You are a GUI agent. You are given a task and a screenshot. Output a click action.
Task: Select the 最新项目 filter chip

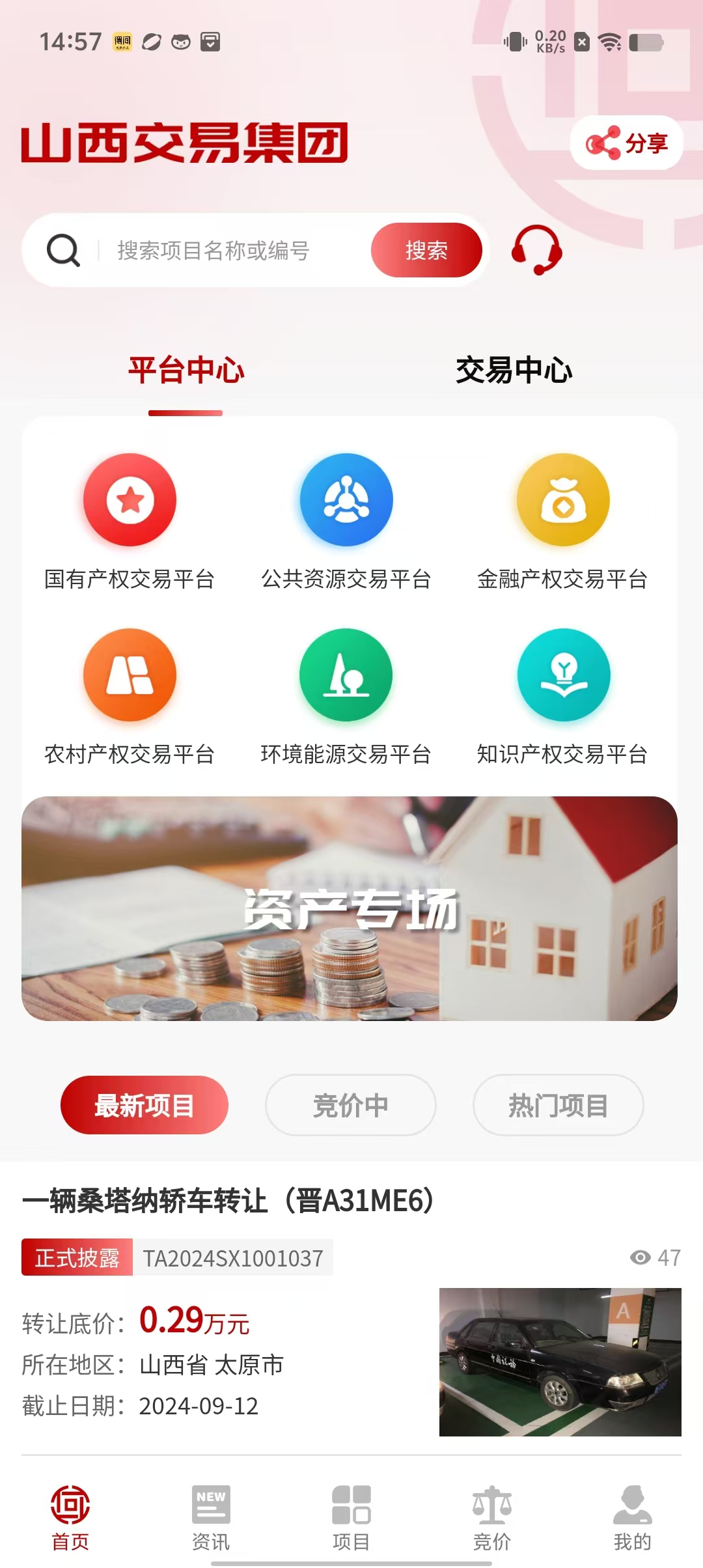pos(145,1105)
